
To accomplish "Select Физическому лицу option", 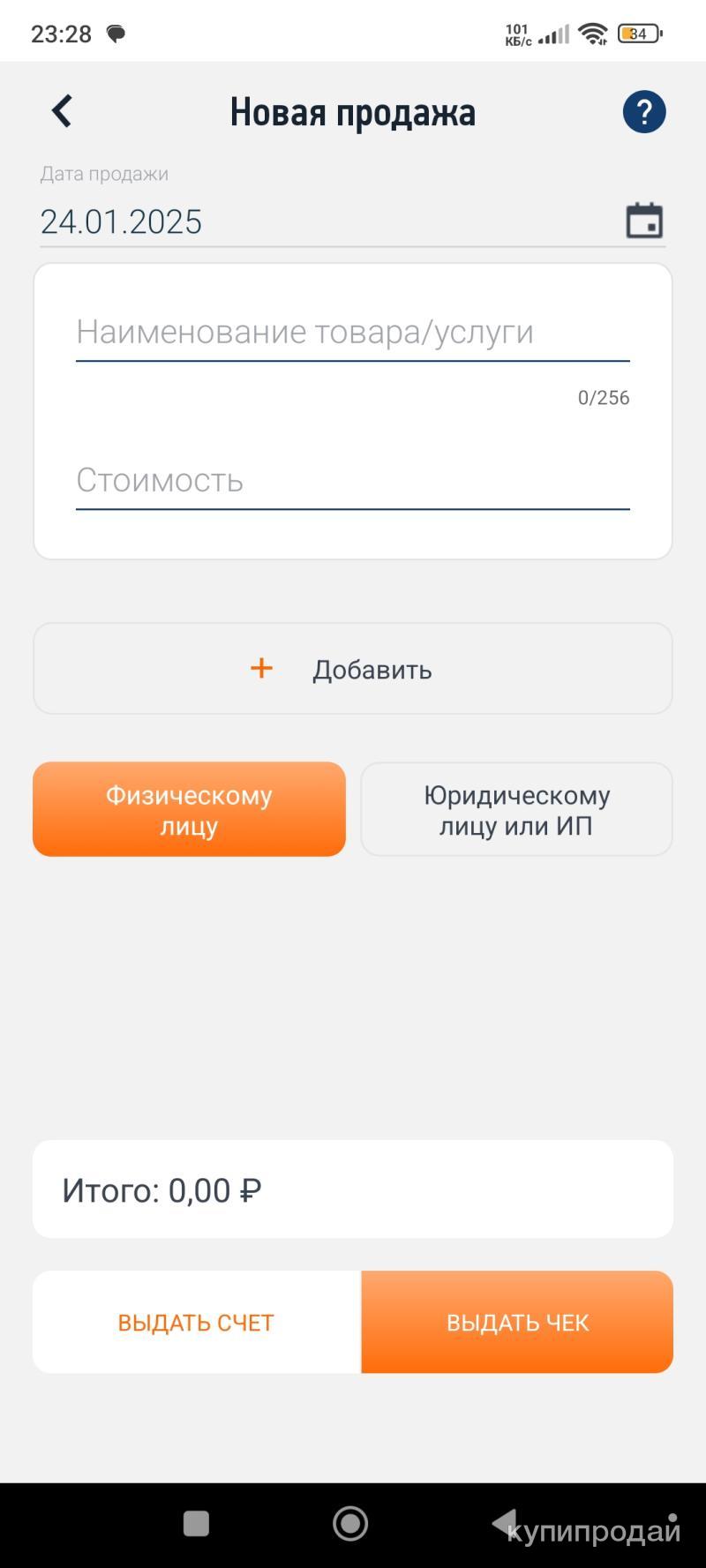I will (189, 809).
